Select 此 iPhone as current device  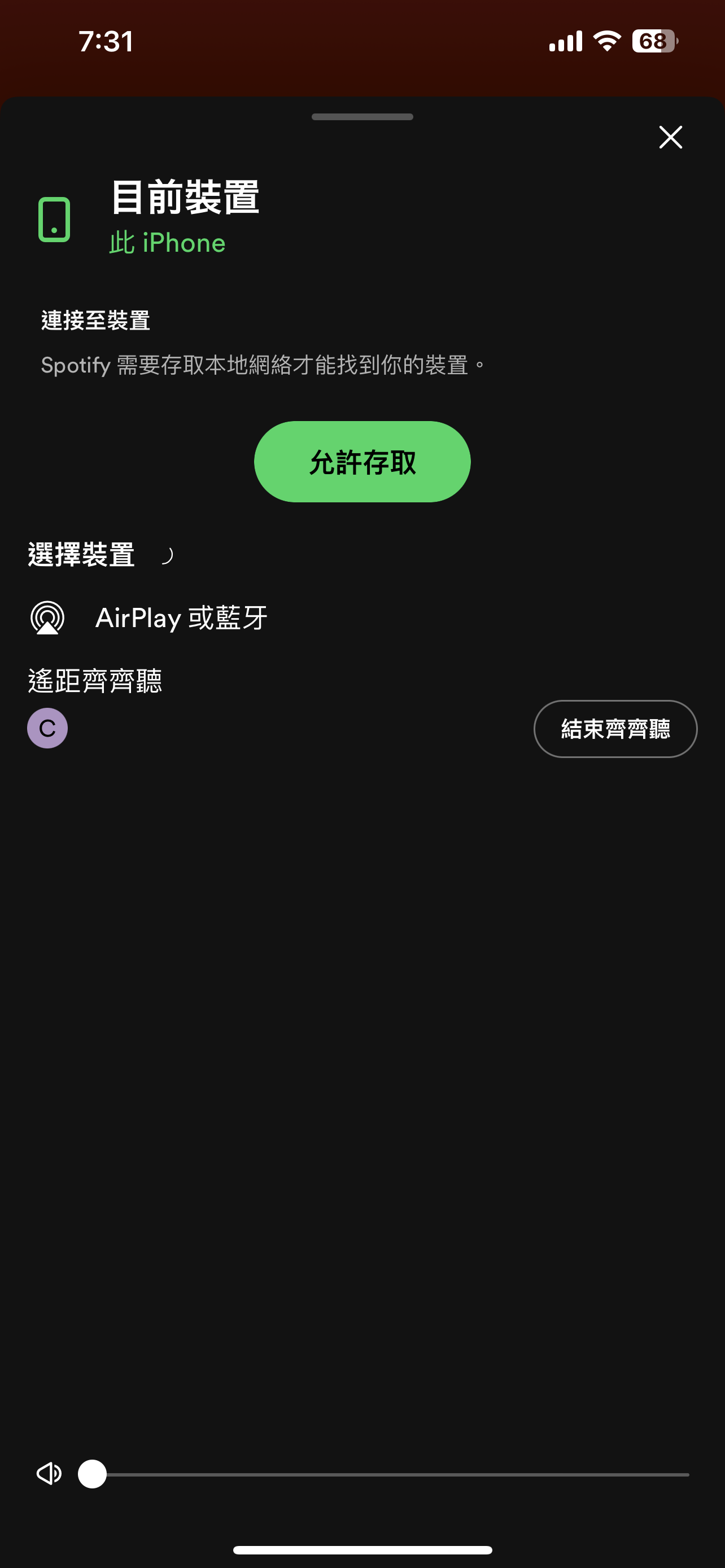point(167,243)
